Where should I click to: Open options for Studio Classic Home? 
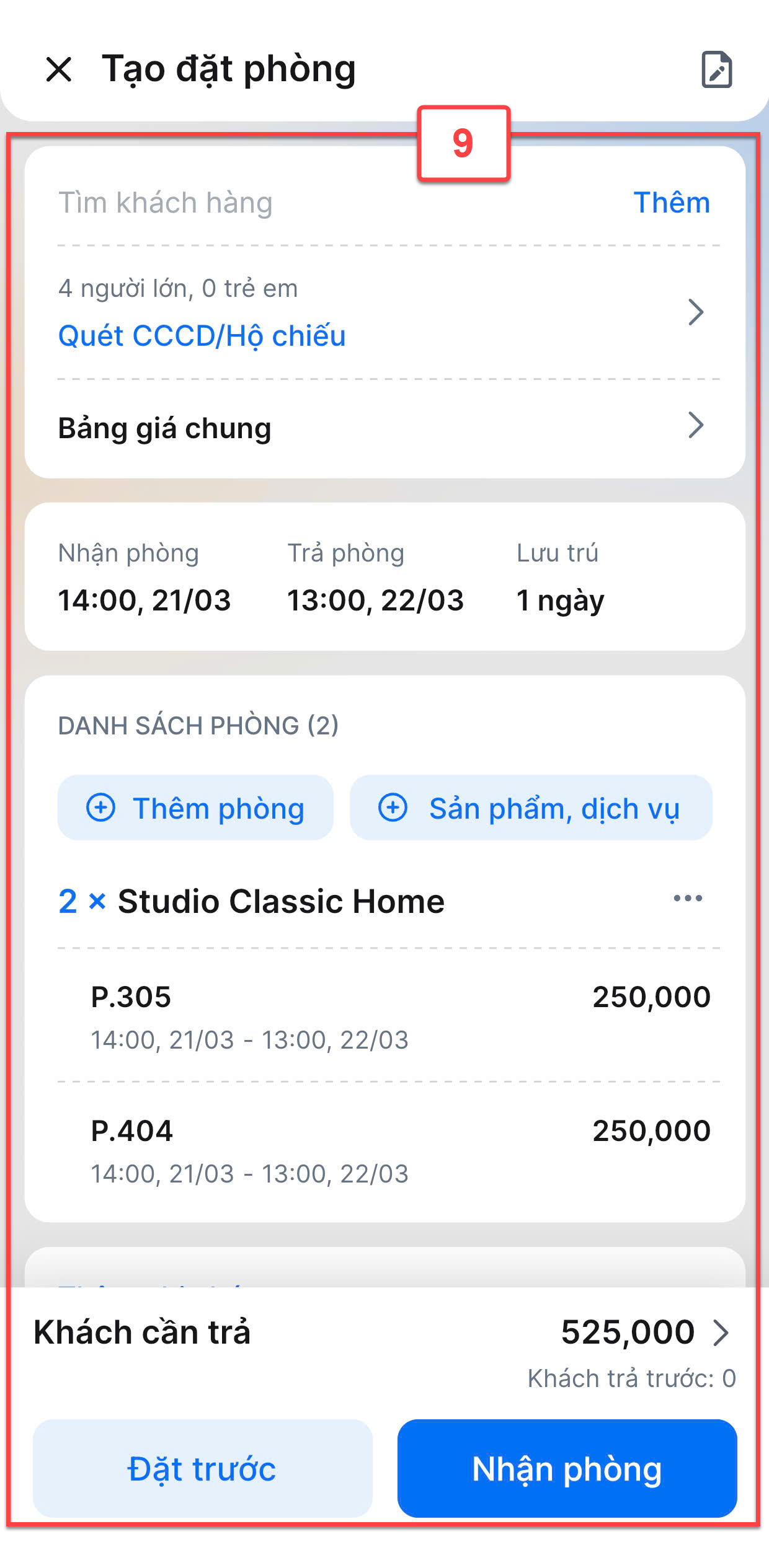pos(688,898)
